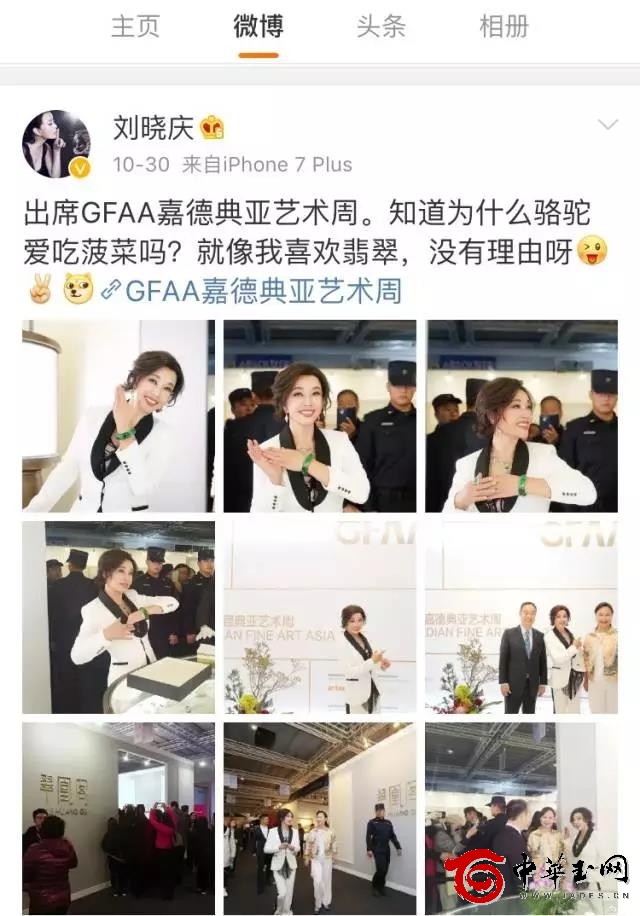Open last photo in the grid

point(521,817)
